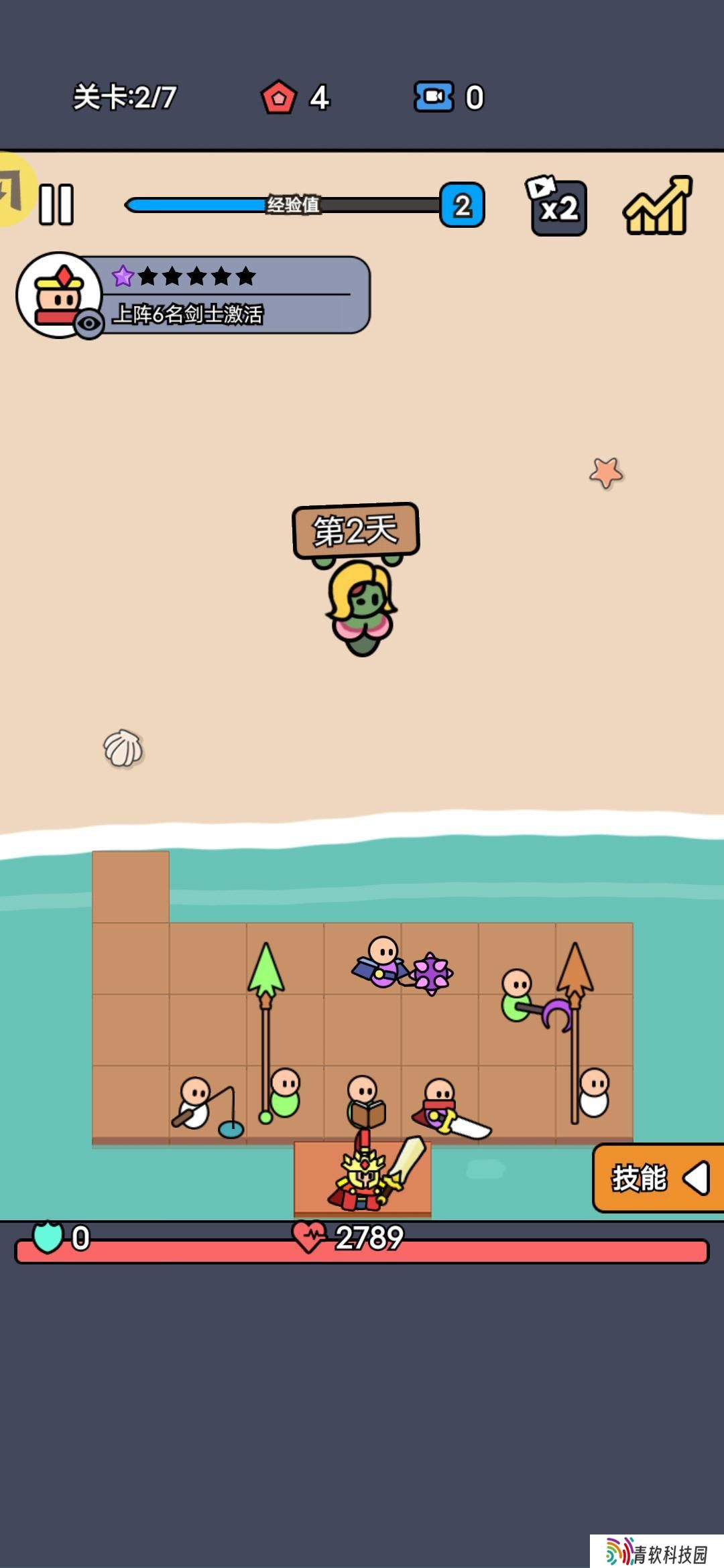Select the fisherman unit on the raft
Viewport: 724px width, 1568px height.
click(x=196, y=1102)
